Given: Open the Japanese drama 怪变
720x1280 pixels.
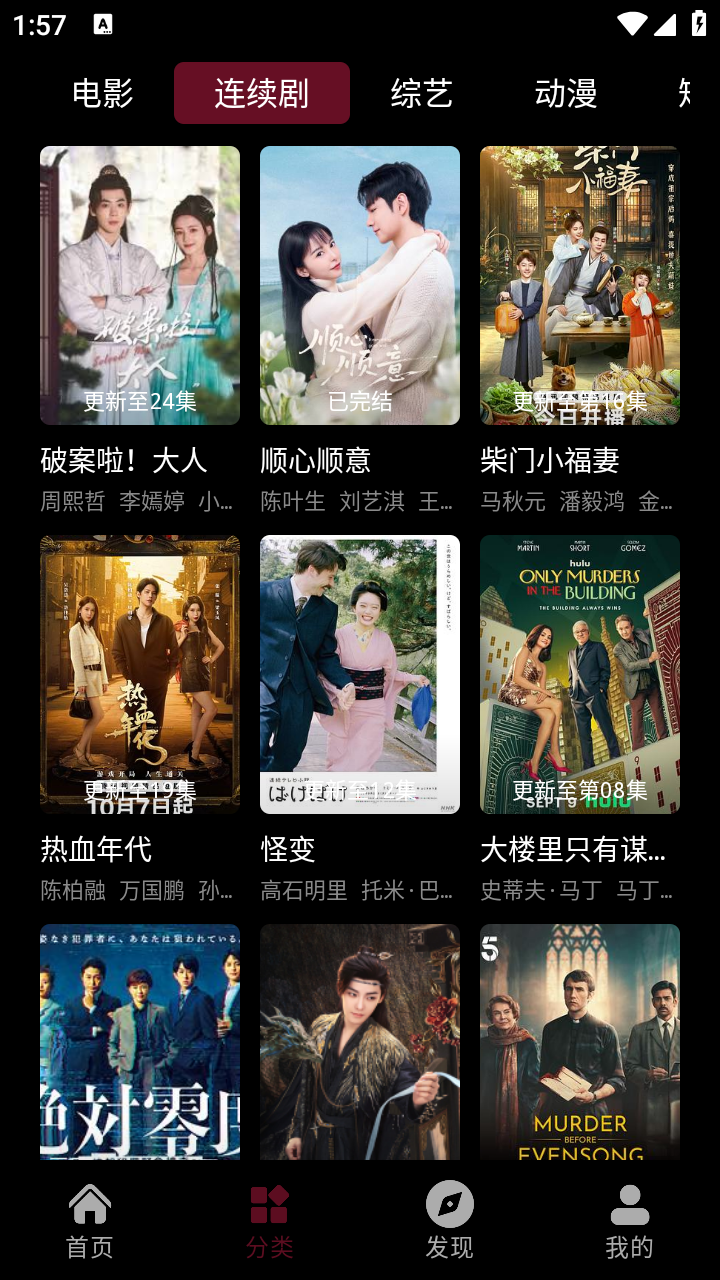Looking at the screenshot, I should [360, 674].
